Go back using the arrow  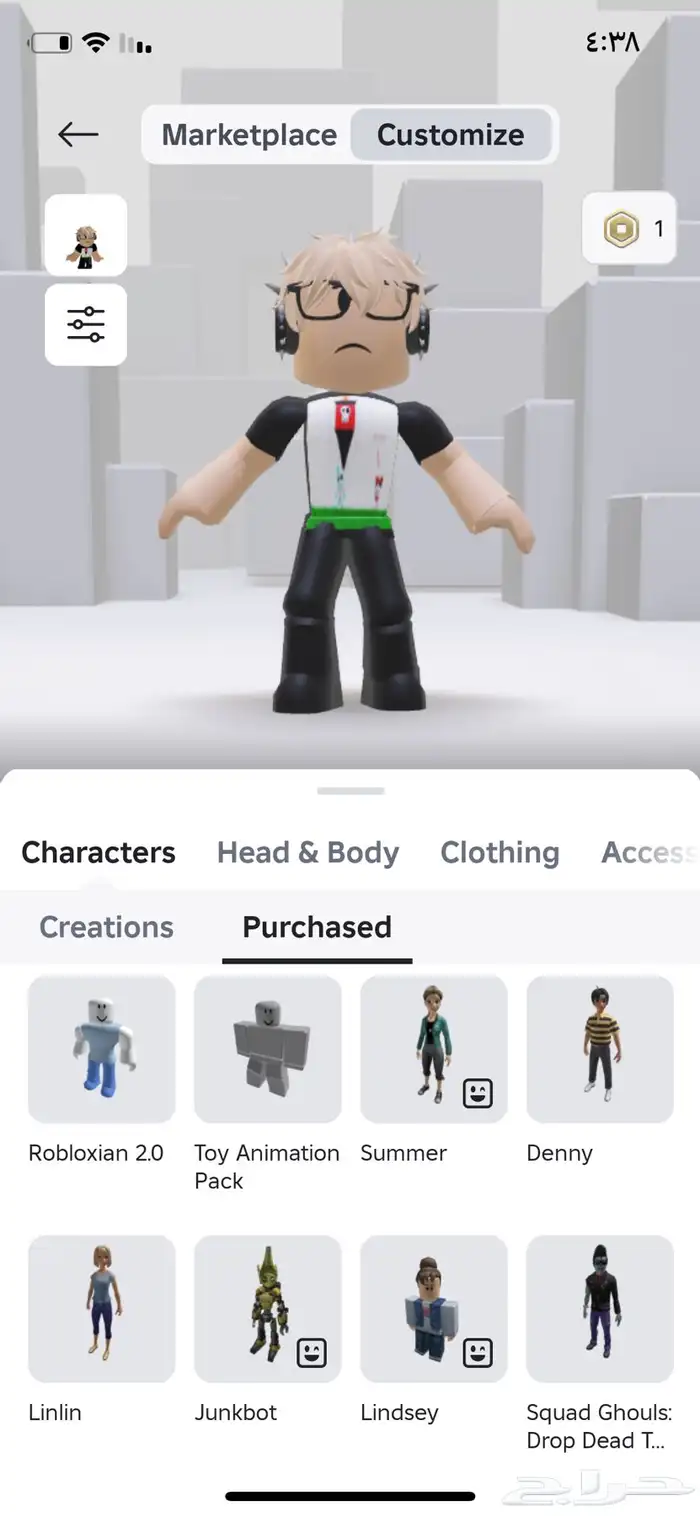tap(77, 134)
